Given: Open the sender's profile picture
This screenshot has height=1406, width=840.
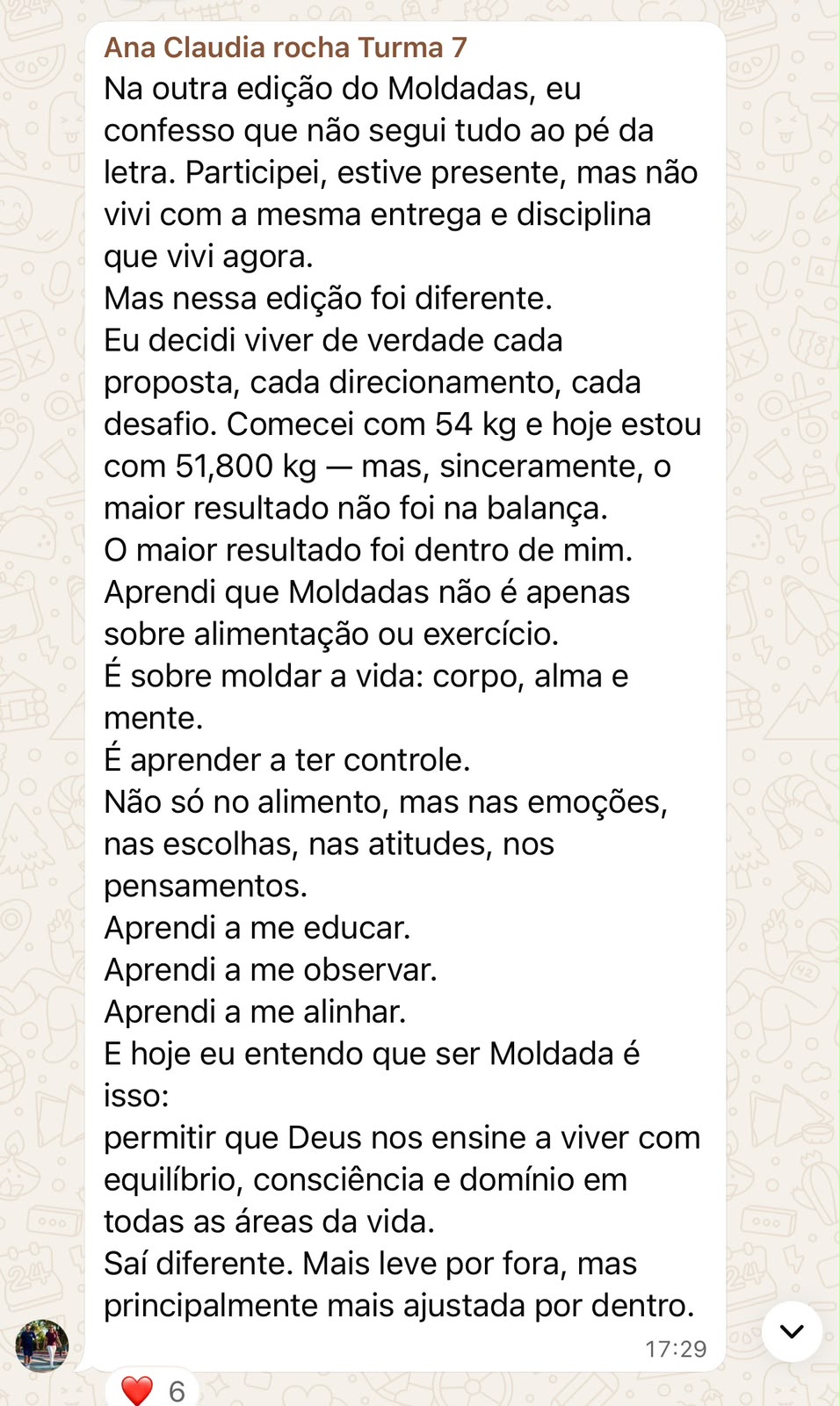Looking at the screenshot, I should click(42, 1345).
